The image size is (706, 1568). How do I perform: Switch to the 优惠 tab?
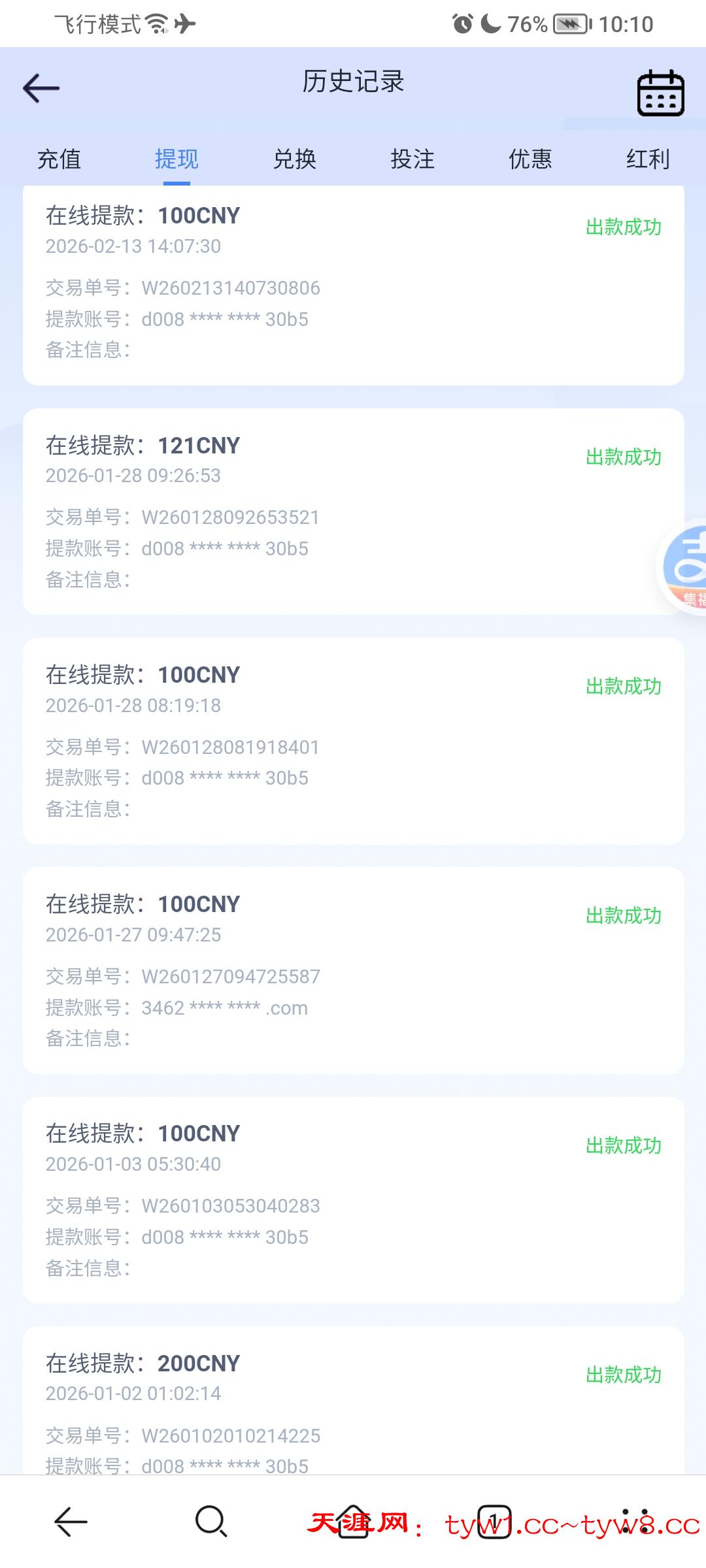click(530, 159)
